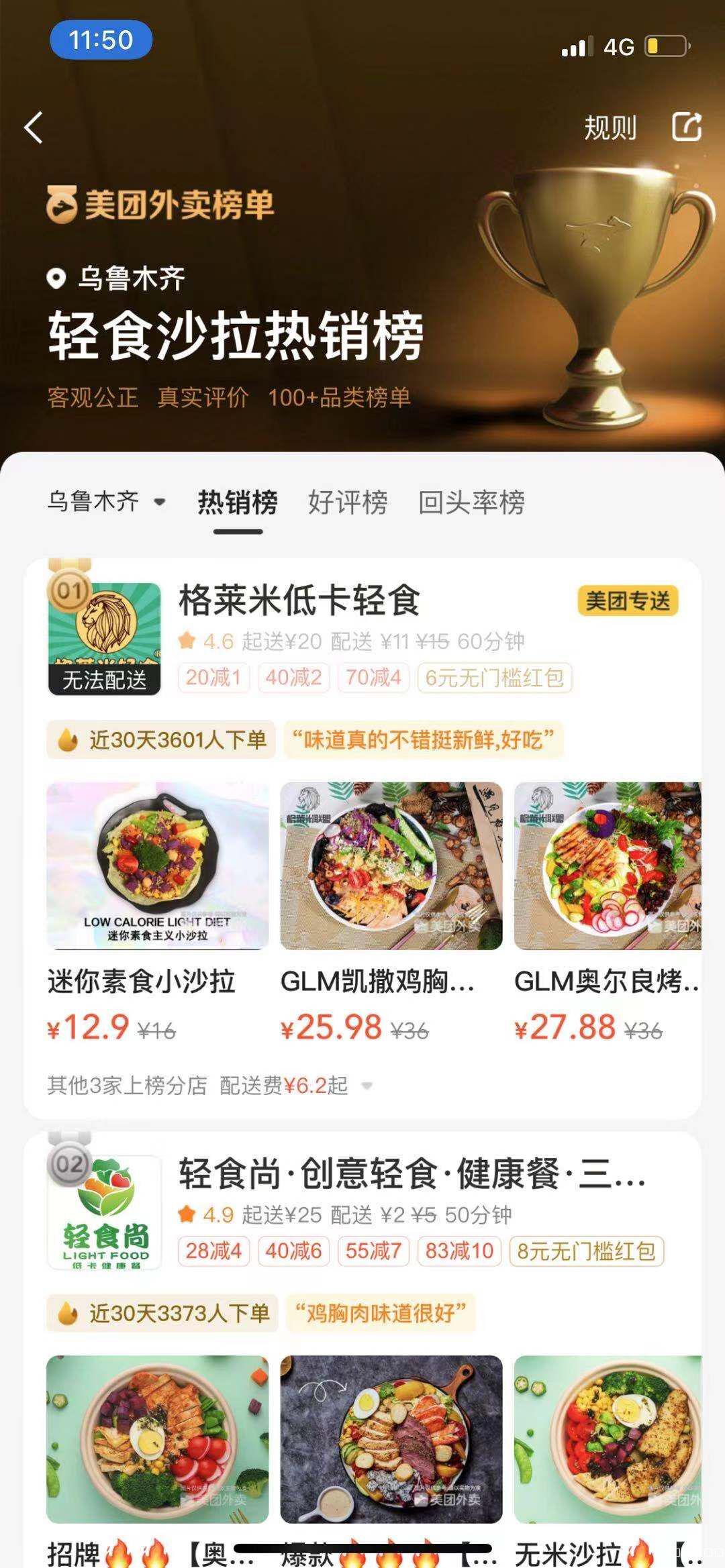This screenshot has width=725, height=1568.
Task: Open the 乌鲁木齐 city dropdown
Action: tap(106, 501)
